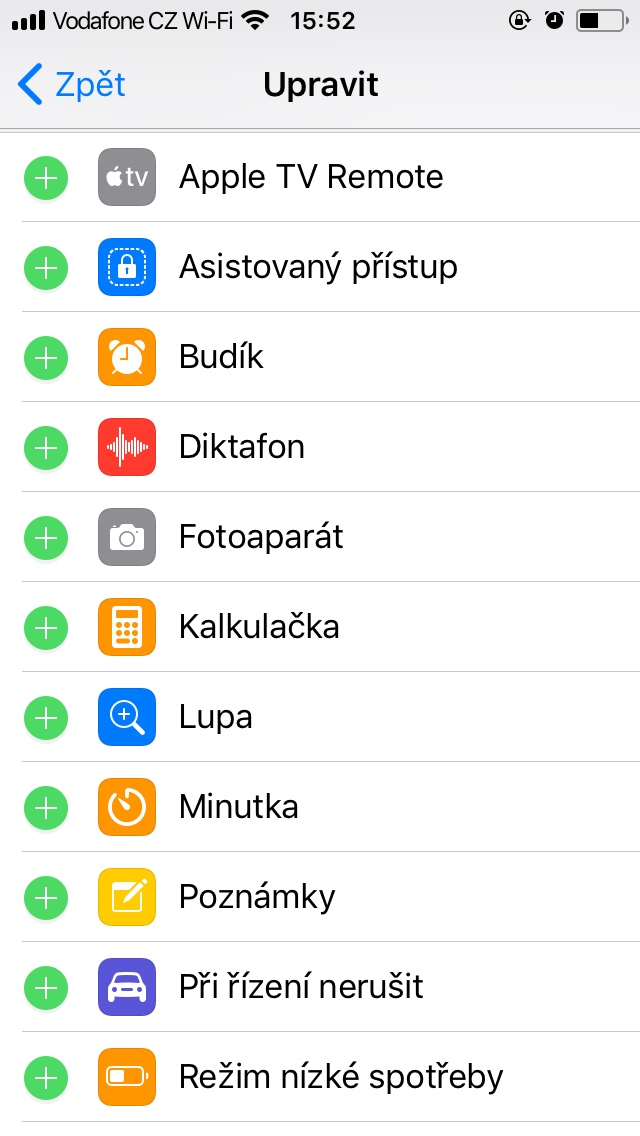The height and width of the screenshot is (1136, 640).
Task: Add Diktafon to Control Center
Action: 46,448
